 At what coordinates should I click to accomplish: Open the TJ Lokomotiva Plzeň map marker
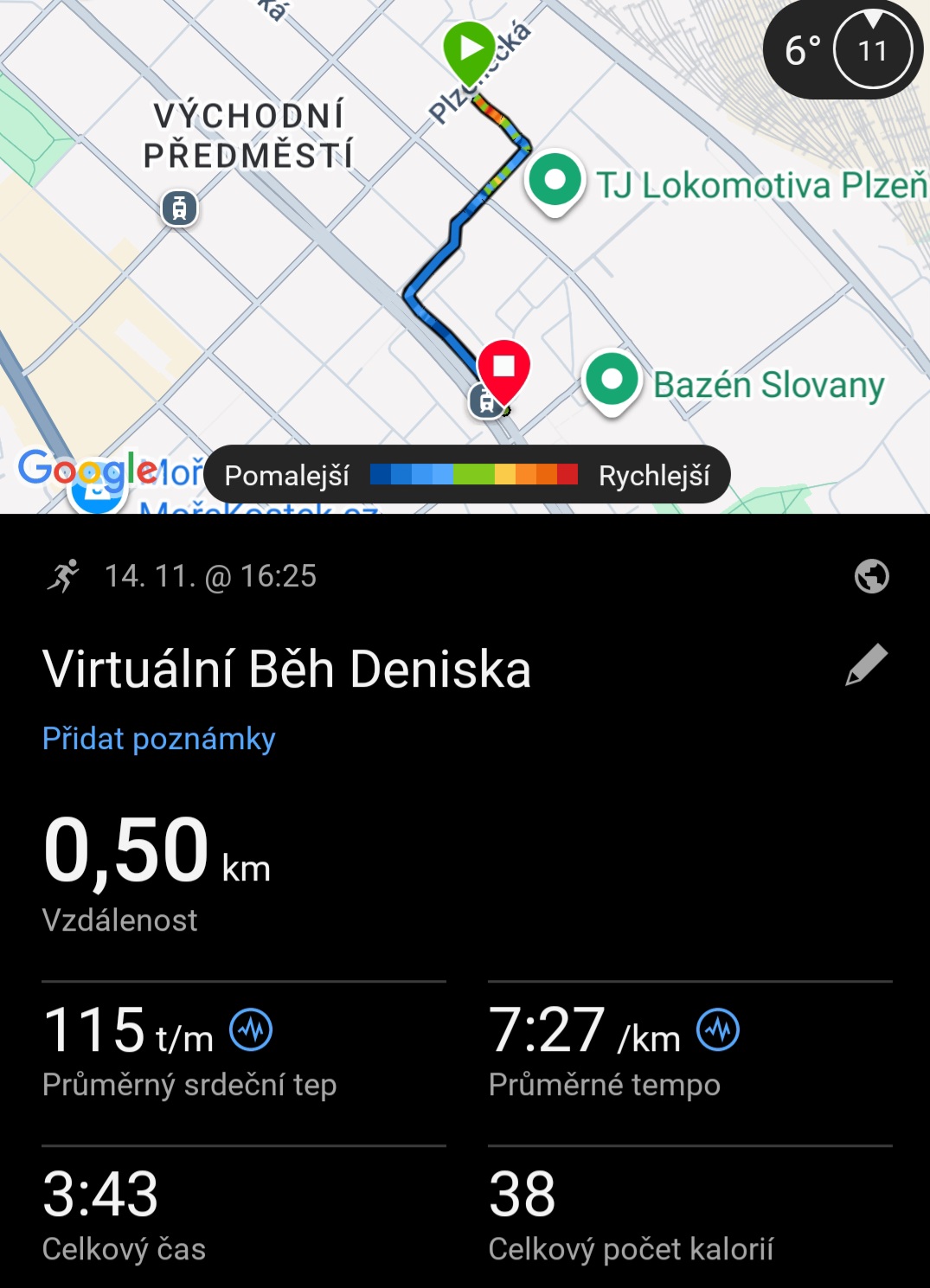(555, 182)
